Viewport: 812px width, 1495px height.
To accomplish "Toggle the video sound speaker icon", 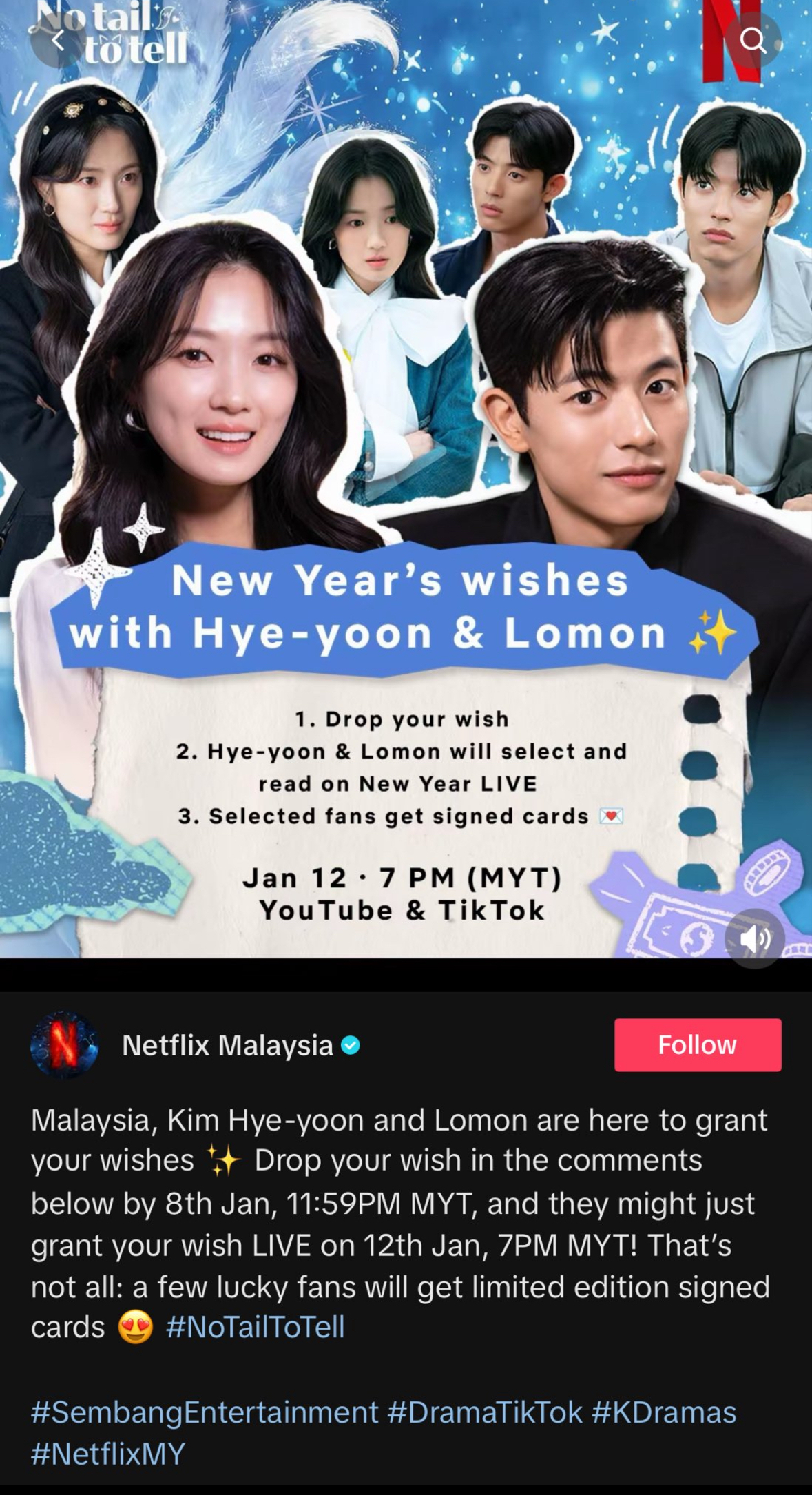I will (x=755, y=938).
